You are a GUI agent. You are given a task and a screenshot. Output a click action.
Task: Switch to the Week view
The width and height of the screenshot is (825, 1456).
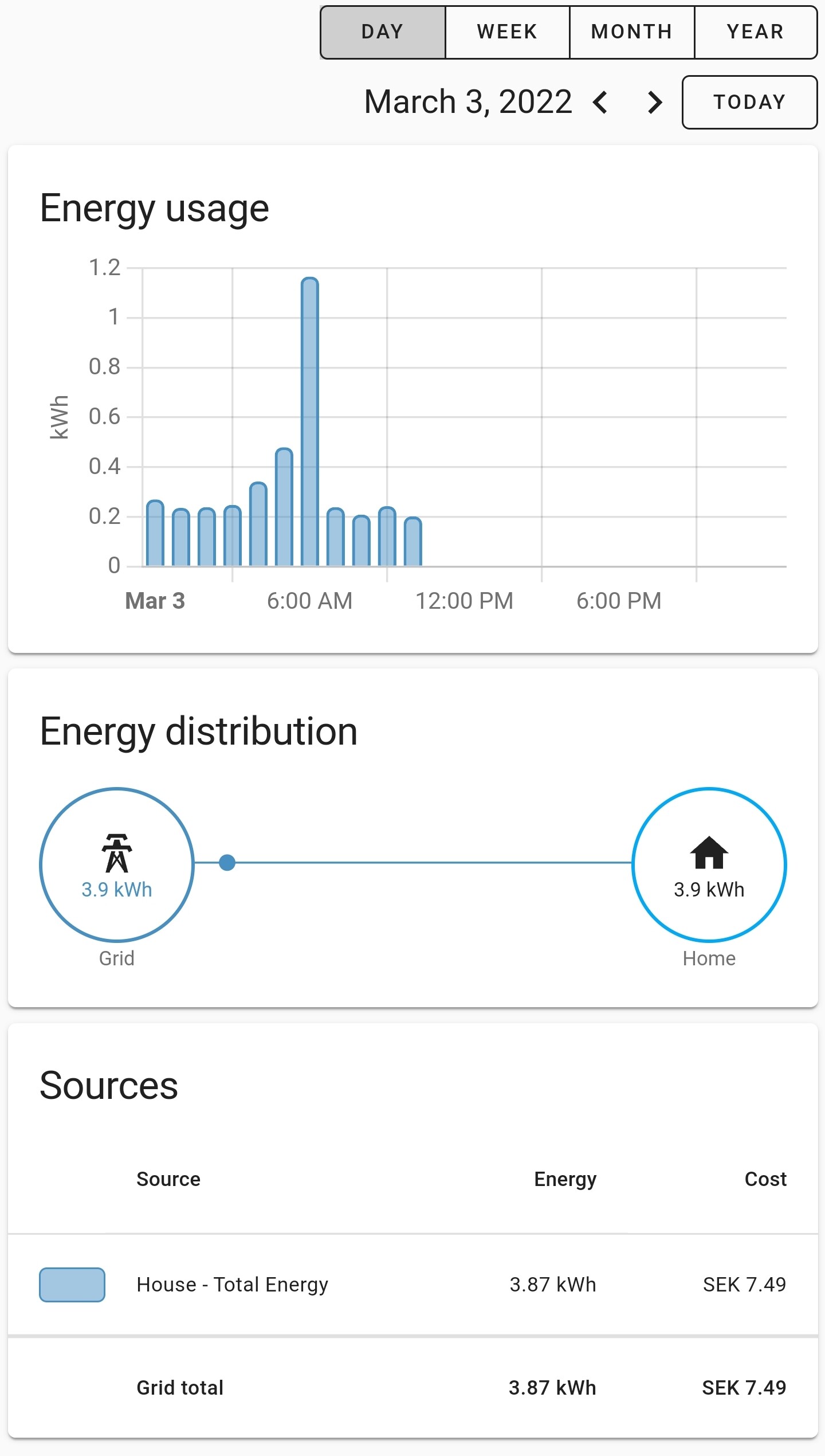508,32
